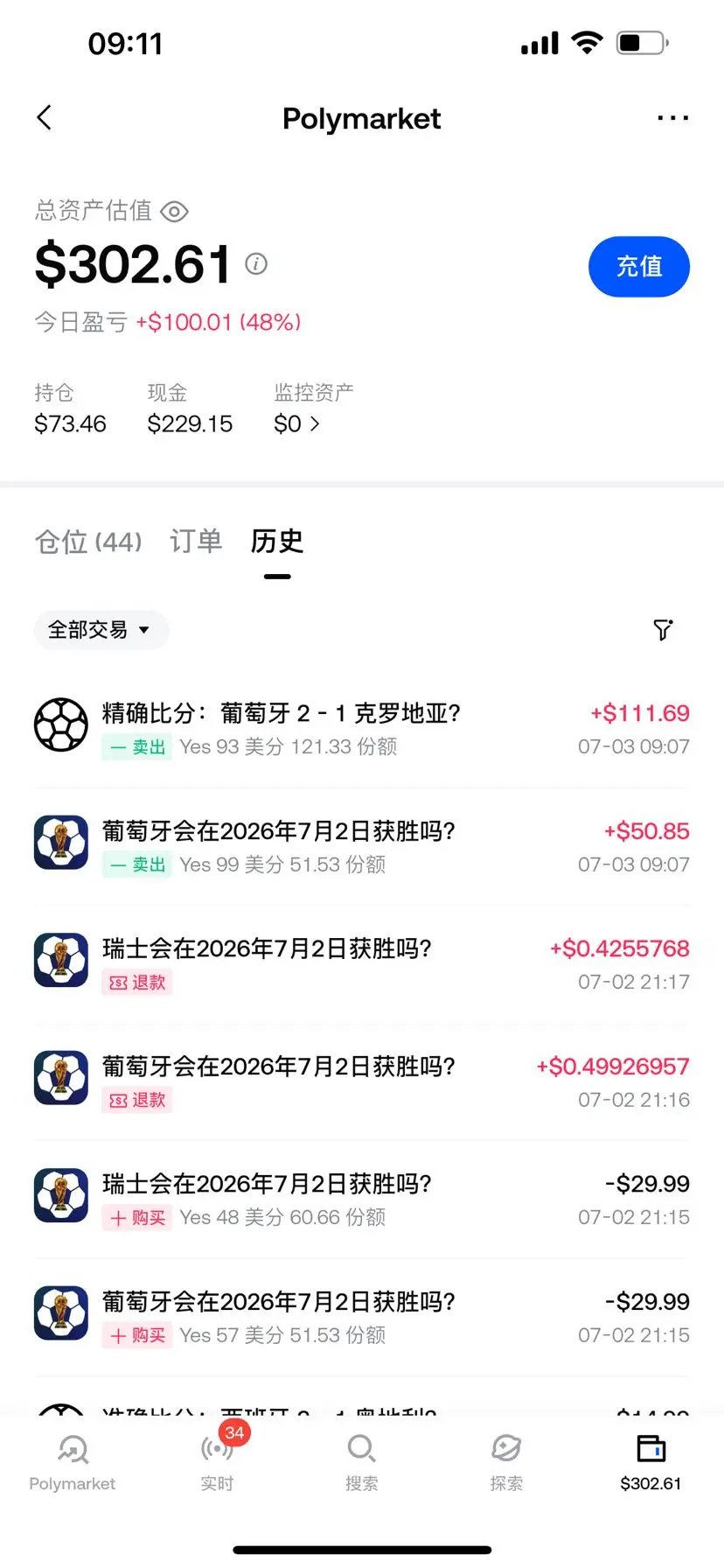The image size is (724, 1568).
Task: Open 监控资产 $0 details
Action: point(297,424)
